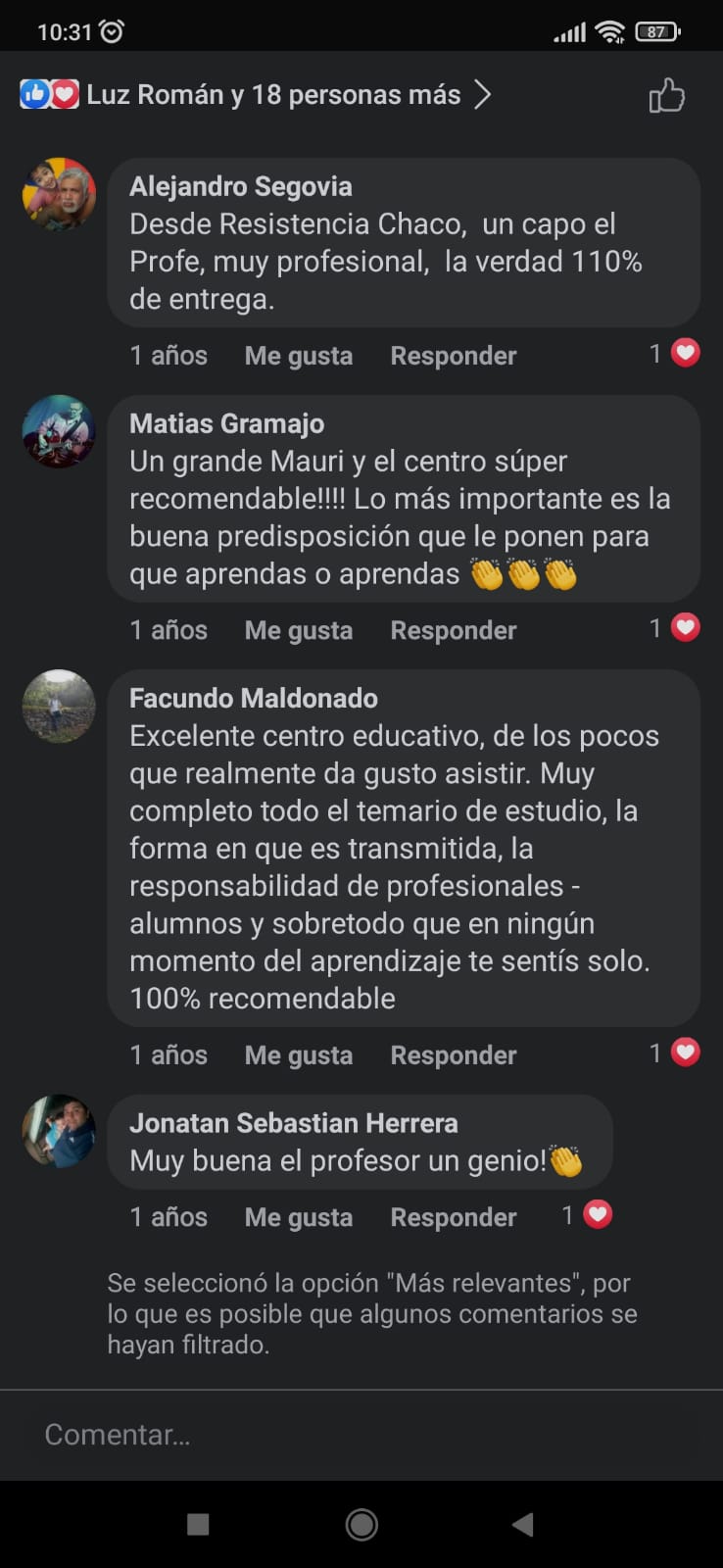The image size is (723, 1568).
Task: Like Facundo Maldonado's comment
Action: click(298, 1054)
